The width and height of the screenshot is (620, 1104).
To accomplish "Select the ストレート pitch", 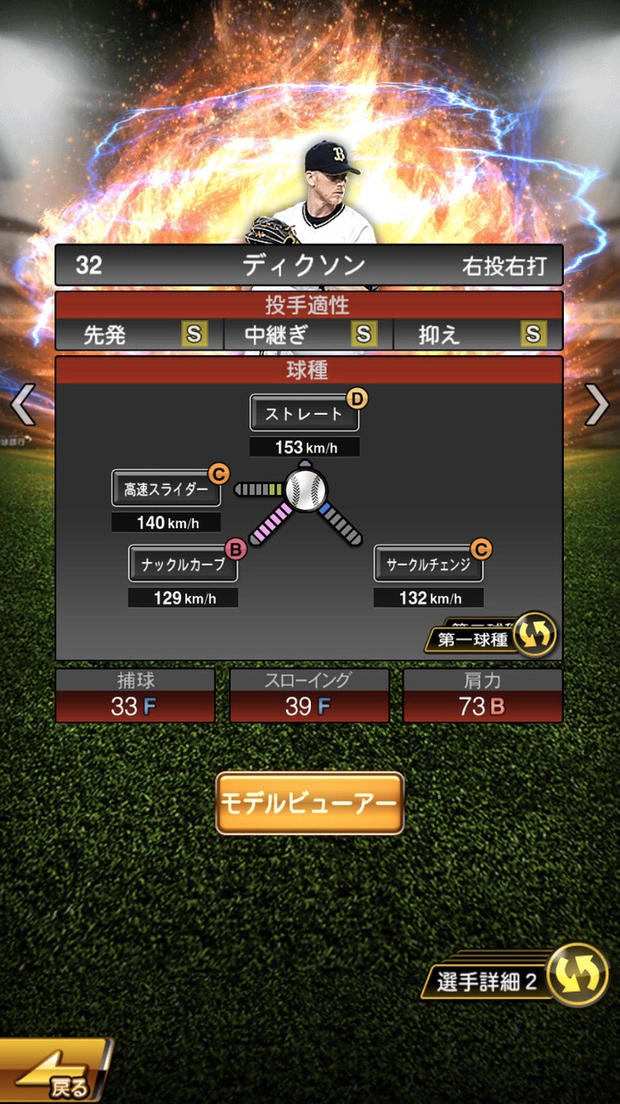I will (x=304, y=413).
